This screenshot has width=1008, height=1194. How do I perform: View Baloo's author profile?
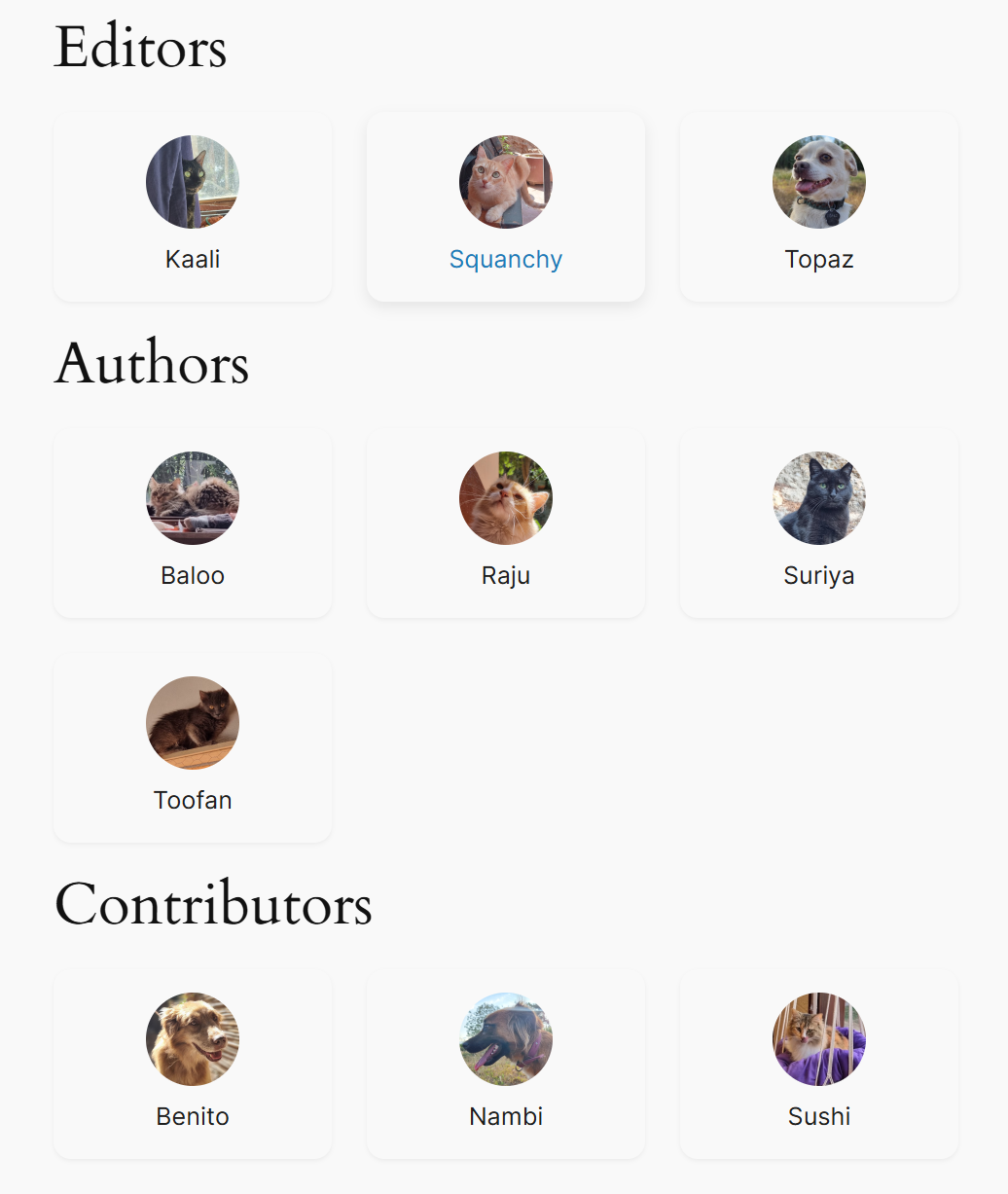click(x=193, y=523)
